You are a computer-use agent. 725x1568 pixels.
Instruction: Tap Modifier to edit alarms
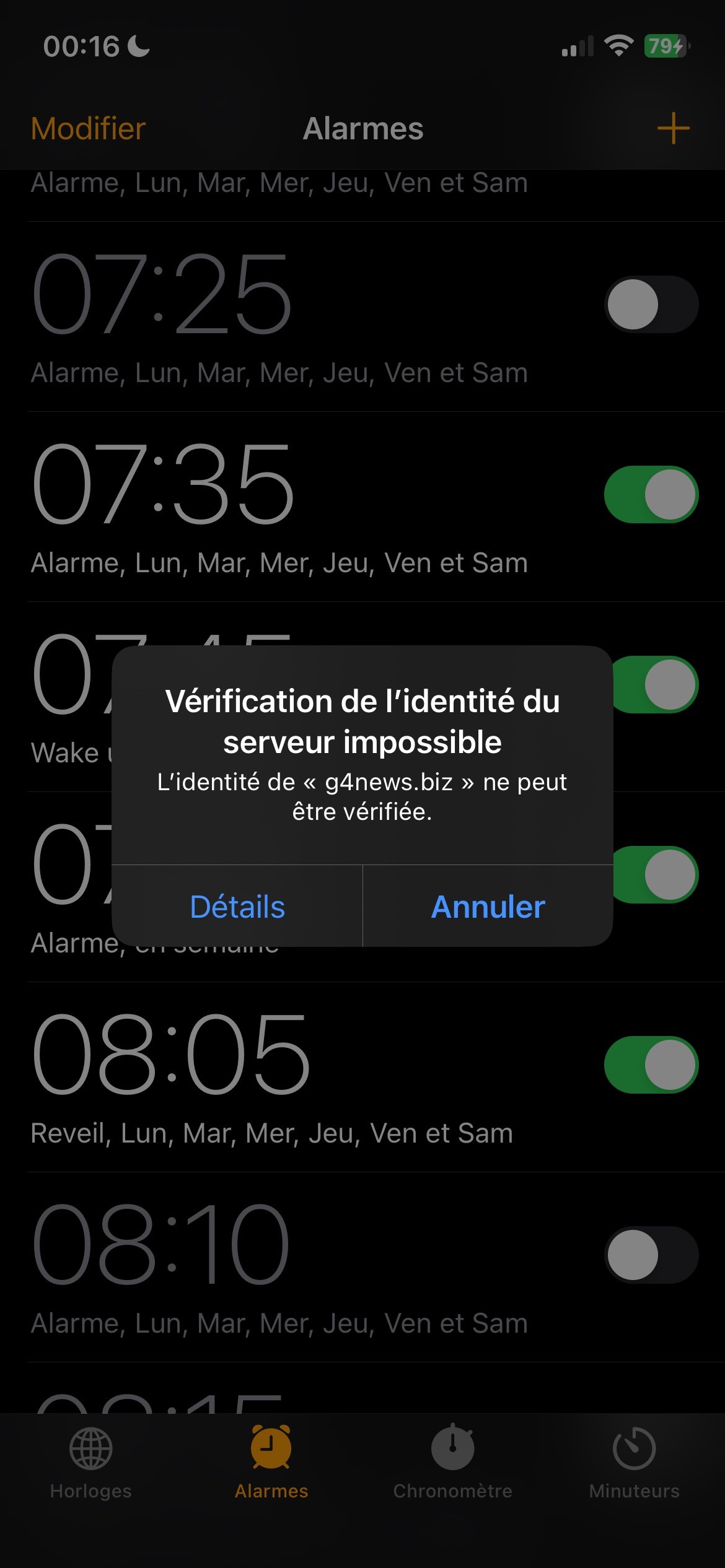click(x=88, y=129)
